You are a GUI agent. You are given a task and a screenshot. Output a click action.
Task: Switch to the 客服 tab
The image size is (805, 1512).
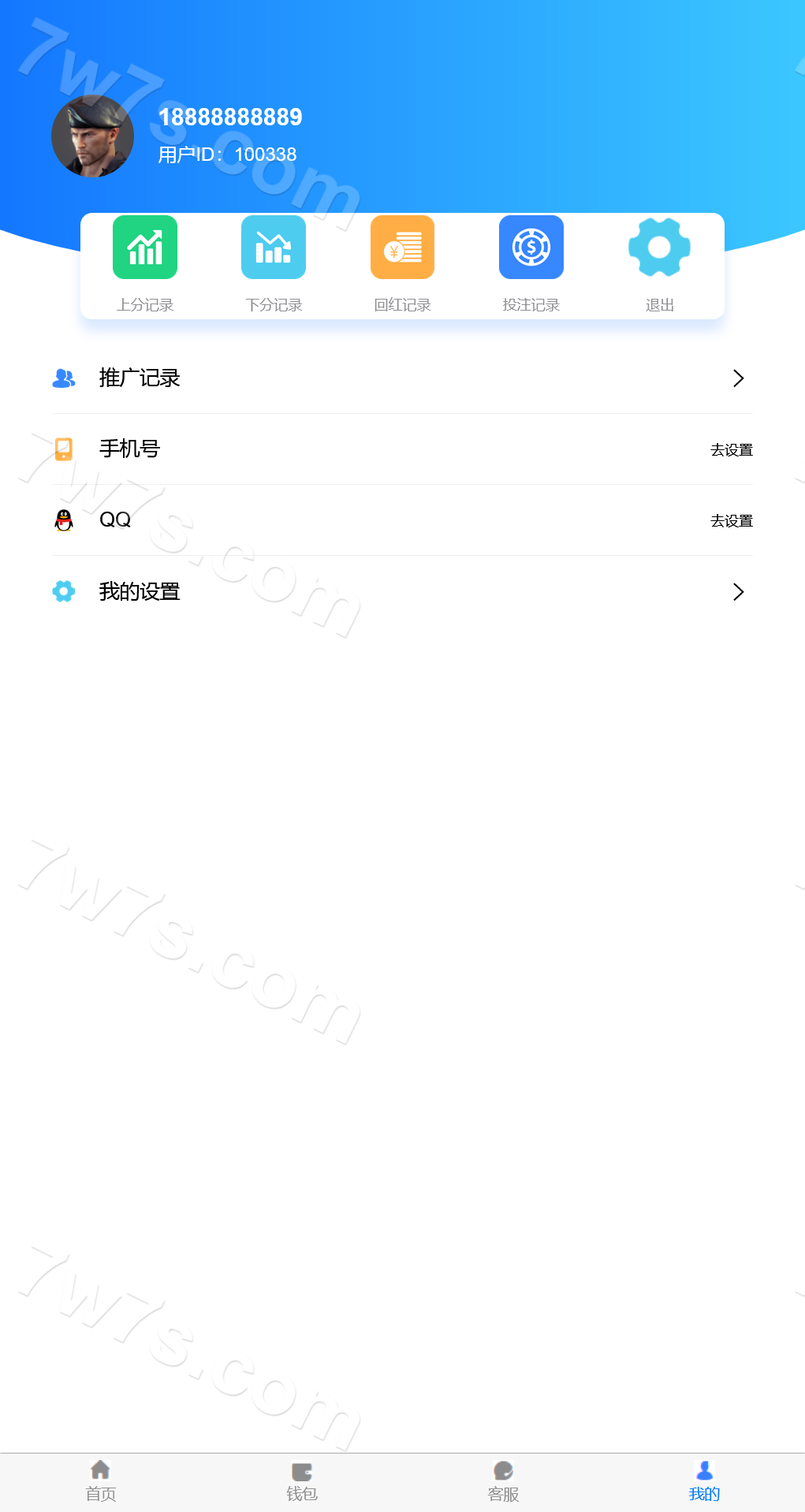pos(503,1481)
